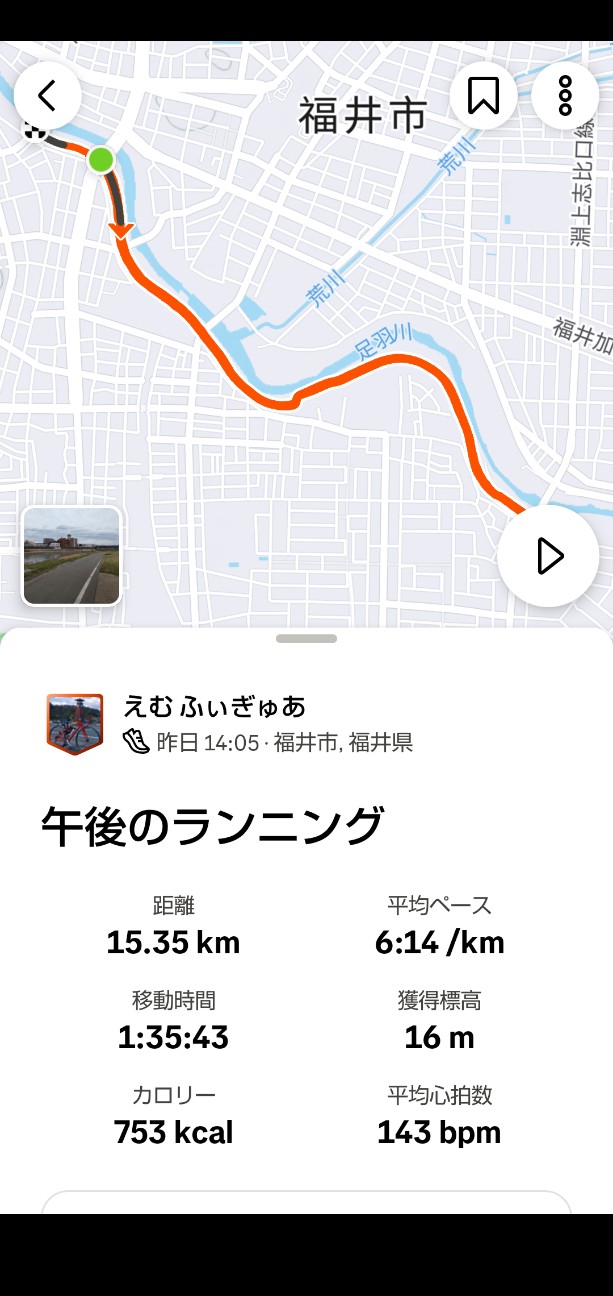Open the activity photo thumbnail

[x=72, y=556]
